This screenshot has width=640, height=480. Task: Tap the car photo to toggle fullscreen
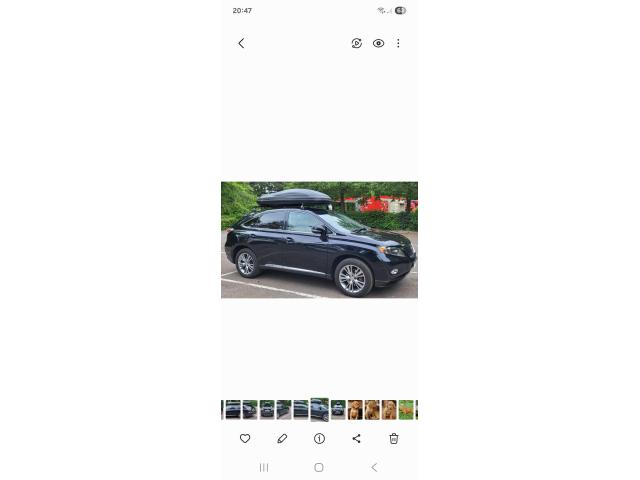[319, 240]
